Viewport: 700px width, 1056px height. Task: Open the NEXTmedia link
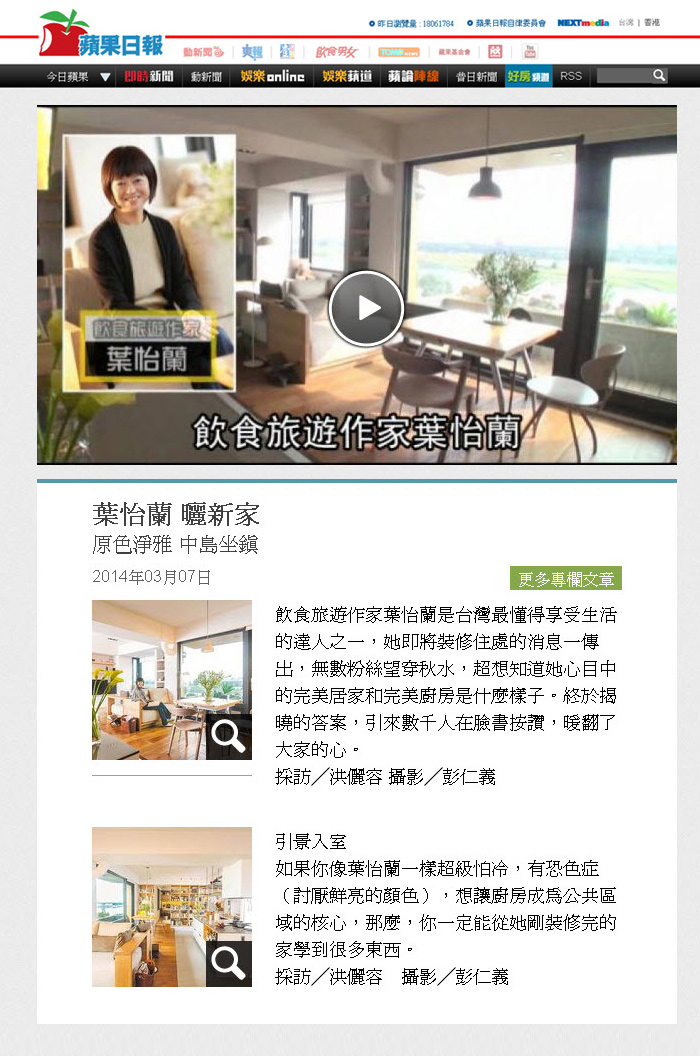pos(583,22)
